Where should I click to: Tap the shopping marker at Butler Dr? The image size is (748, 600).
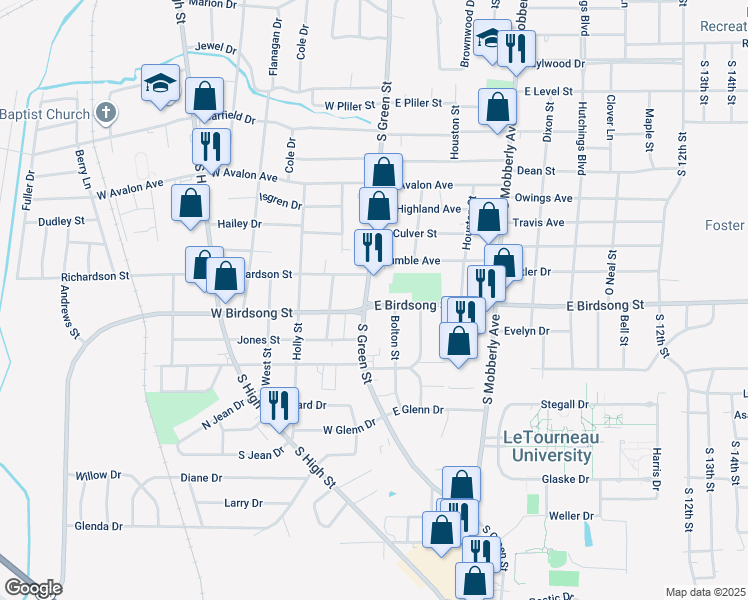coord(503,264)
